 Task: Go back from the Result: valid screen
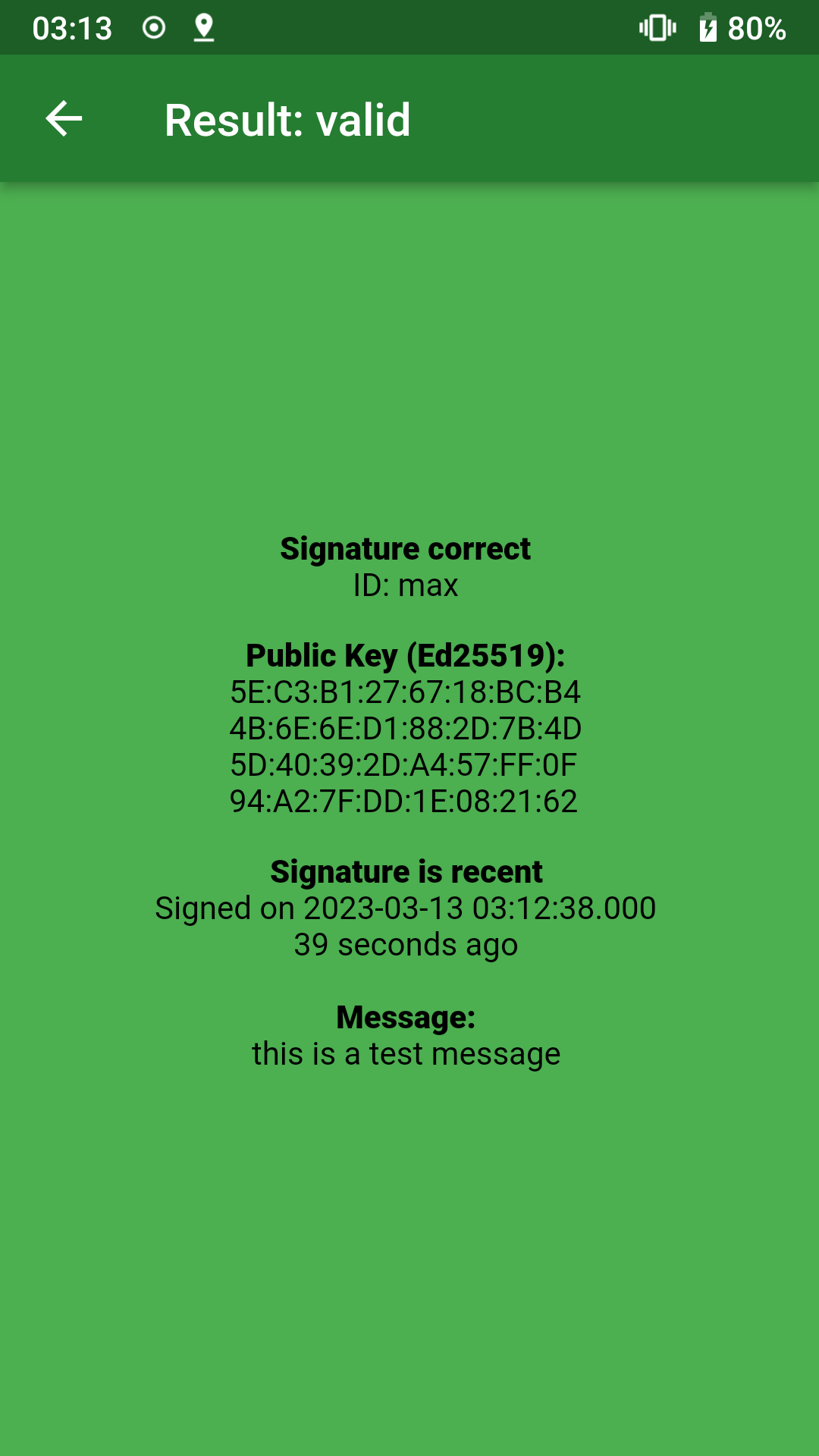coord(64,119)
